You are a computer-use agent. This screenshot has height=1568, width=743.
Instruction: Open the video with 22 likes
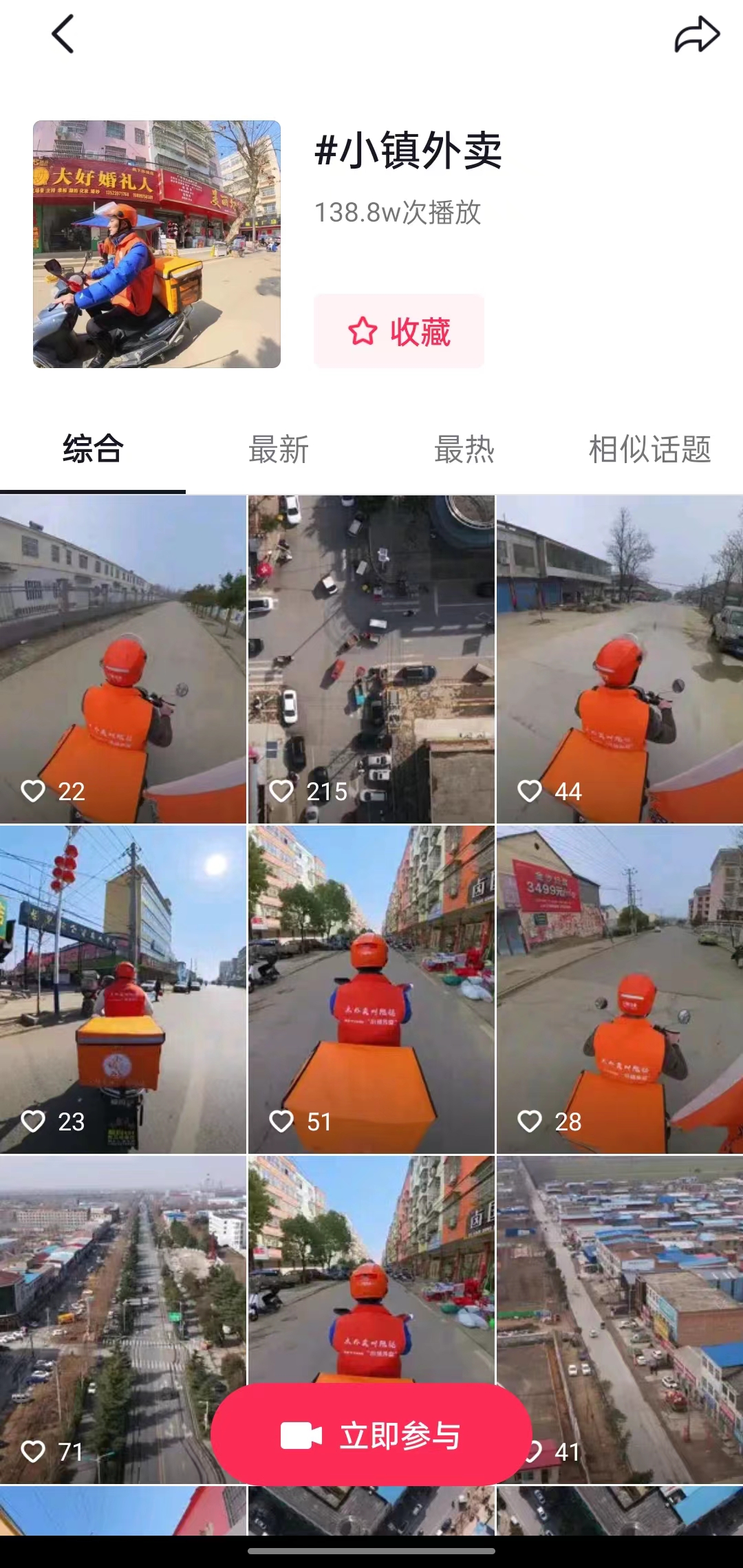[x=123, y=658]
